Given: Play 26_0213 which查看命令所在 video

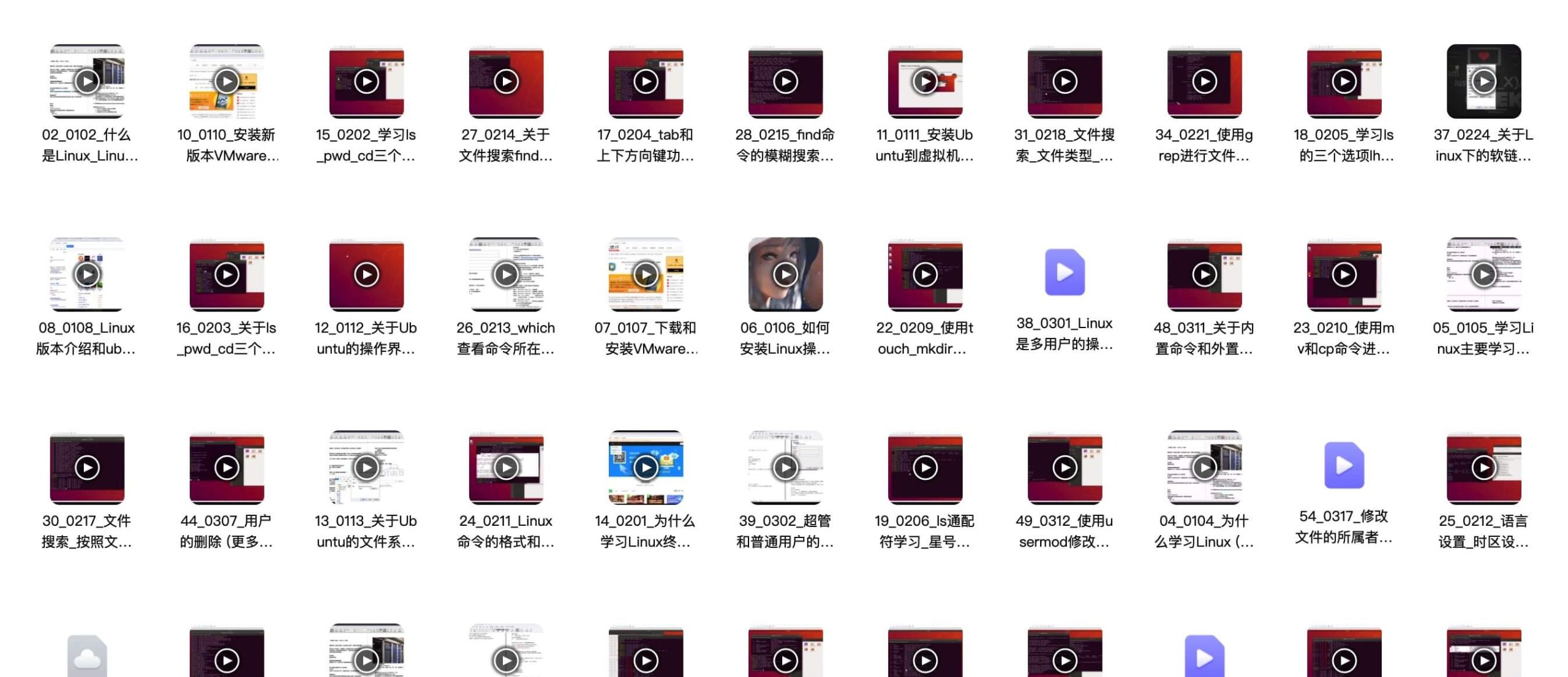Looking at the screenshot, I should (x=506, y=275).
